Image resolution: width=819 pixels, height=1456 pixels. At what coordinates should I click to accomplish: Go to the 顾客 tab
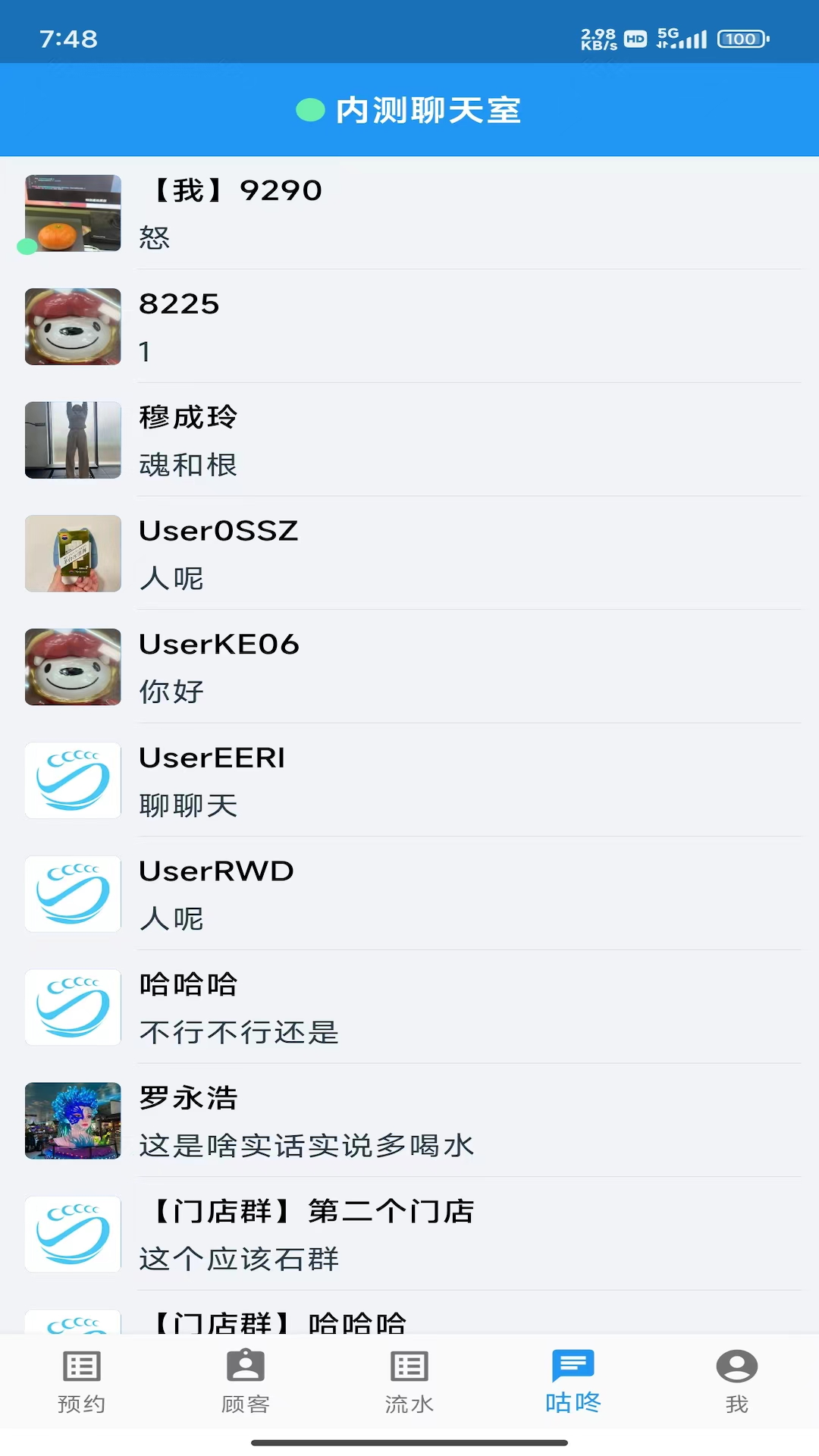pos(246,1382)
